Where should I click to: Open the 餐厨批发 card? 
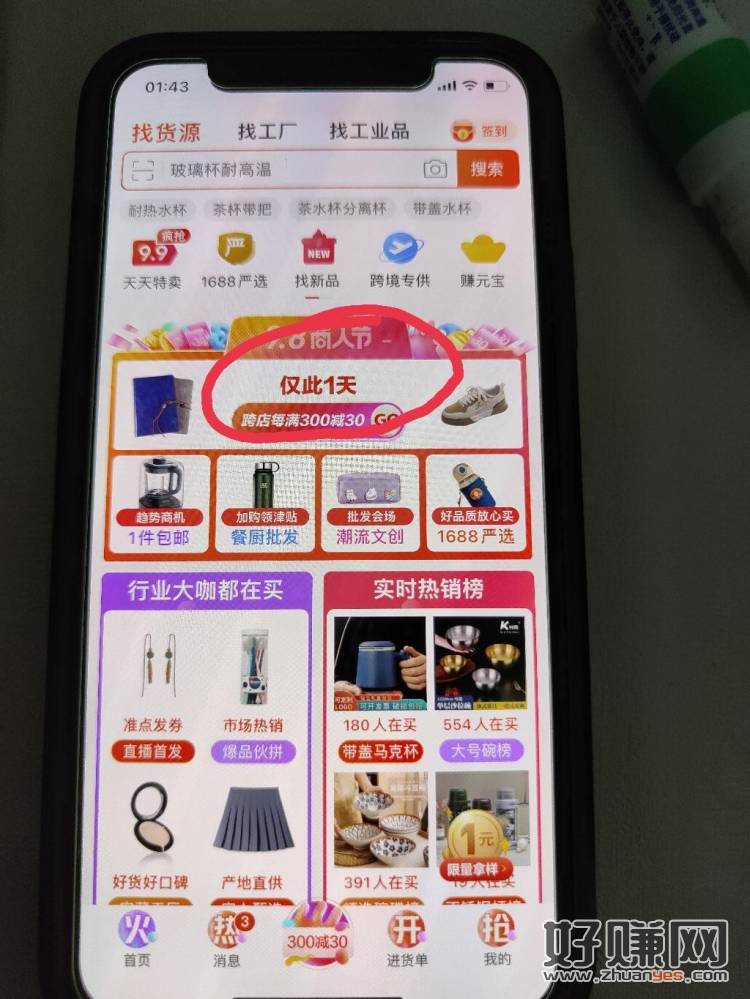264,503
